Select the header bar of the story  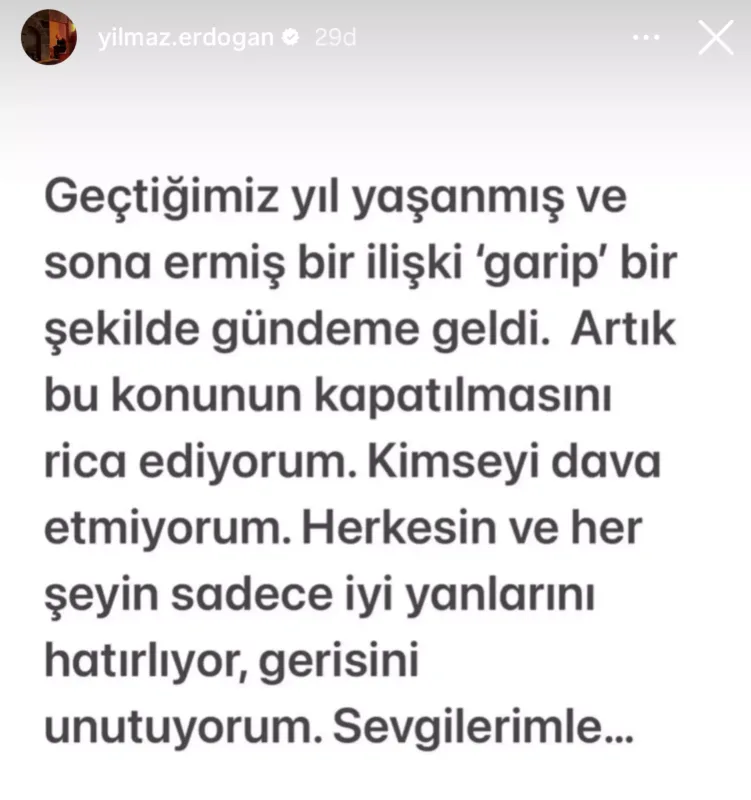[375, 37]
